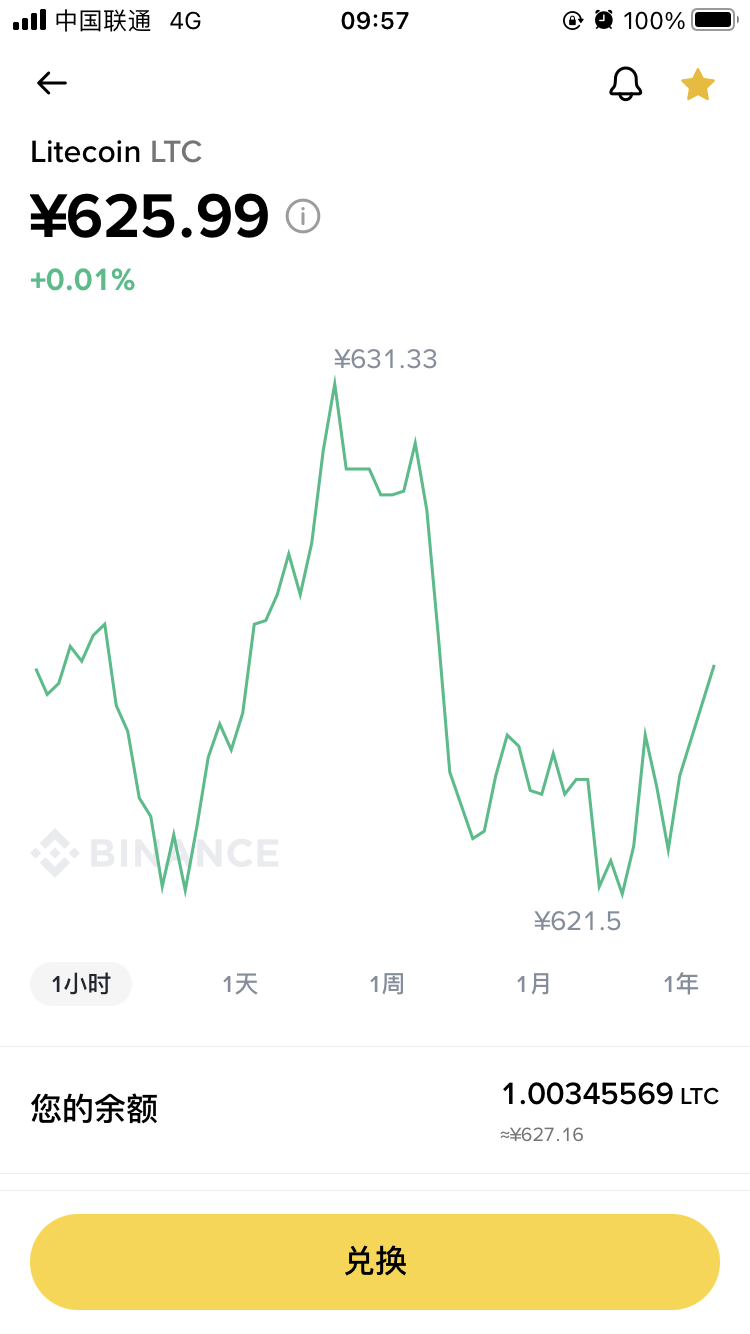Change chart range to 1月

tap(534, 984)
